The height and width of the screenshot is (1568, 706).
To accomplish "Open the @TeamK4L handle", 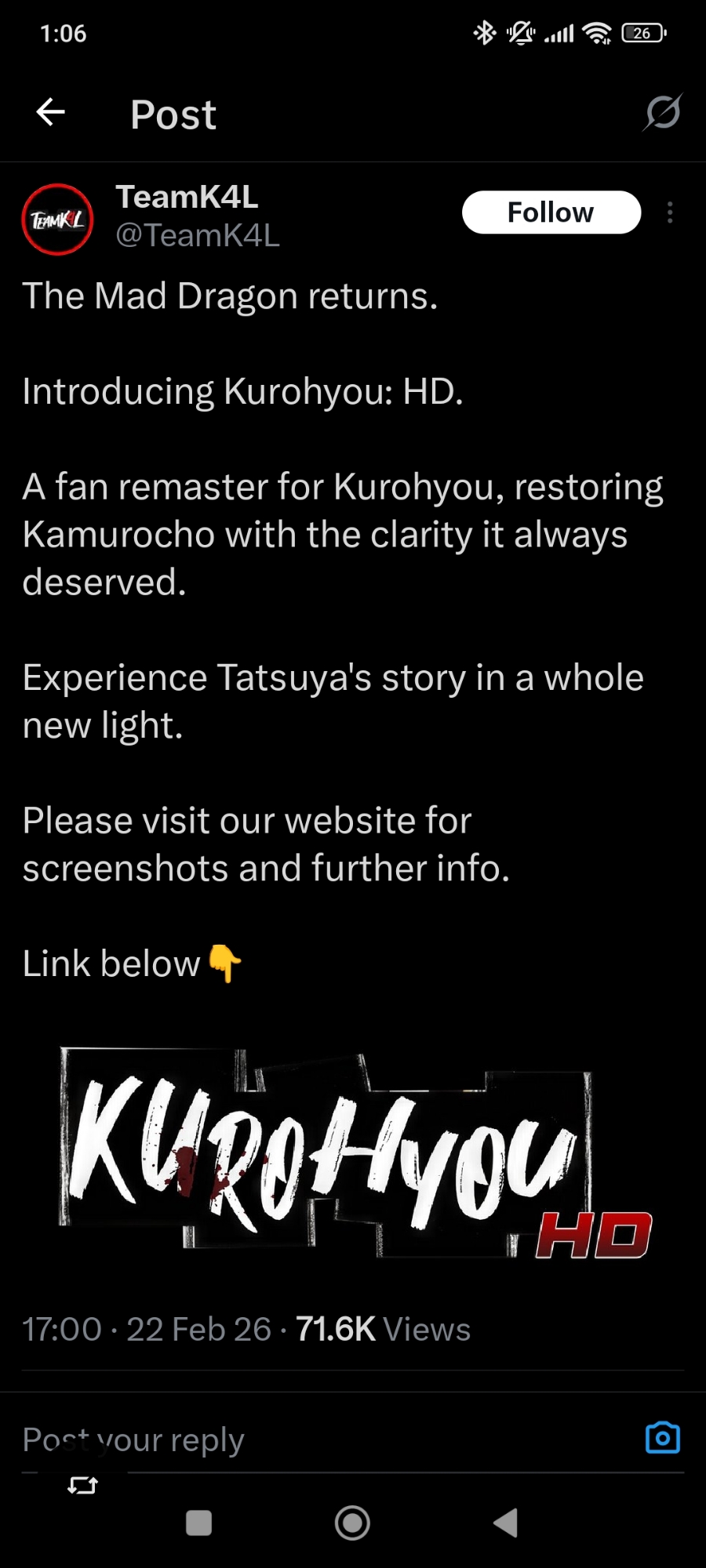I will coord(198,235).
